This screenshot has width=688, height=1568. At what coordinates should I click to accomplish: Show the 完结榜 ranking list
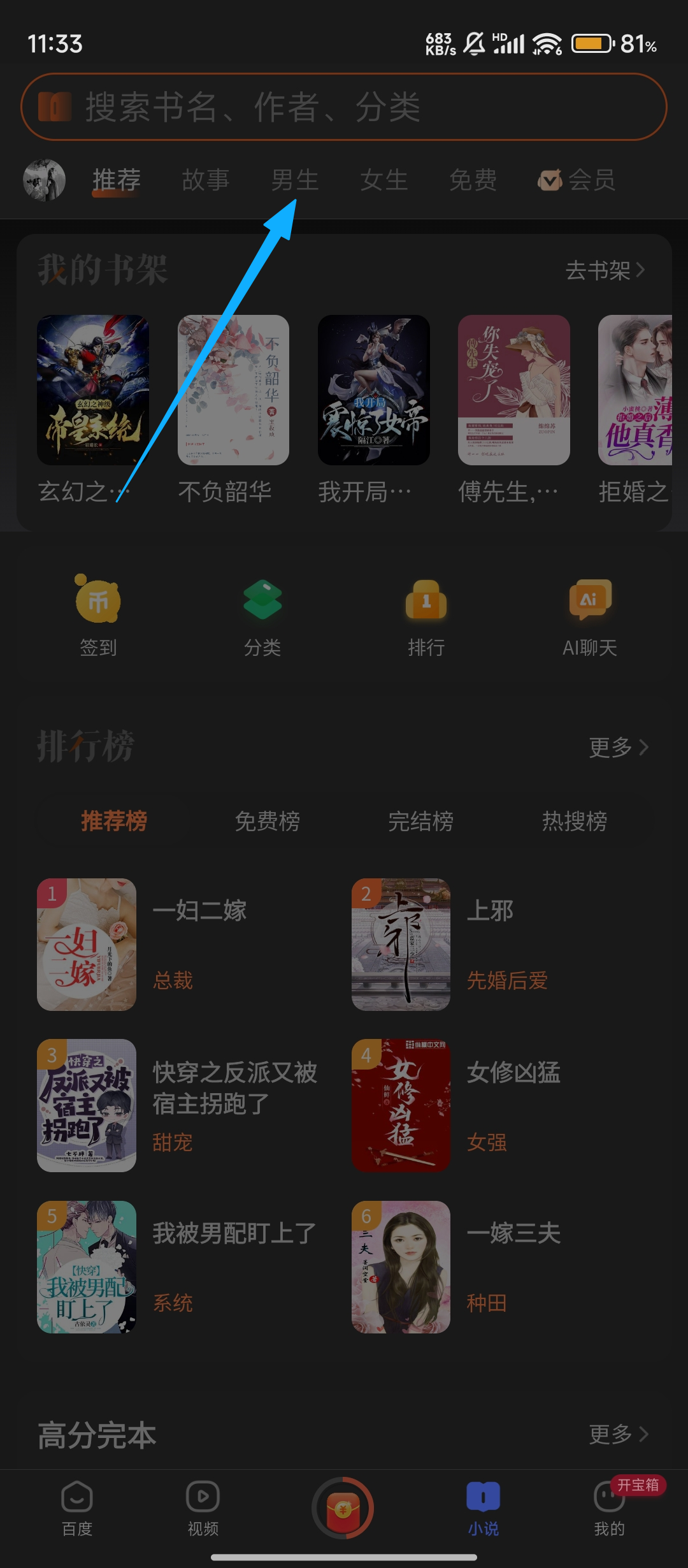click(x=421, y=821)
